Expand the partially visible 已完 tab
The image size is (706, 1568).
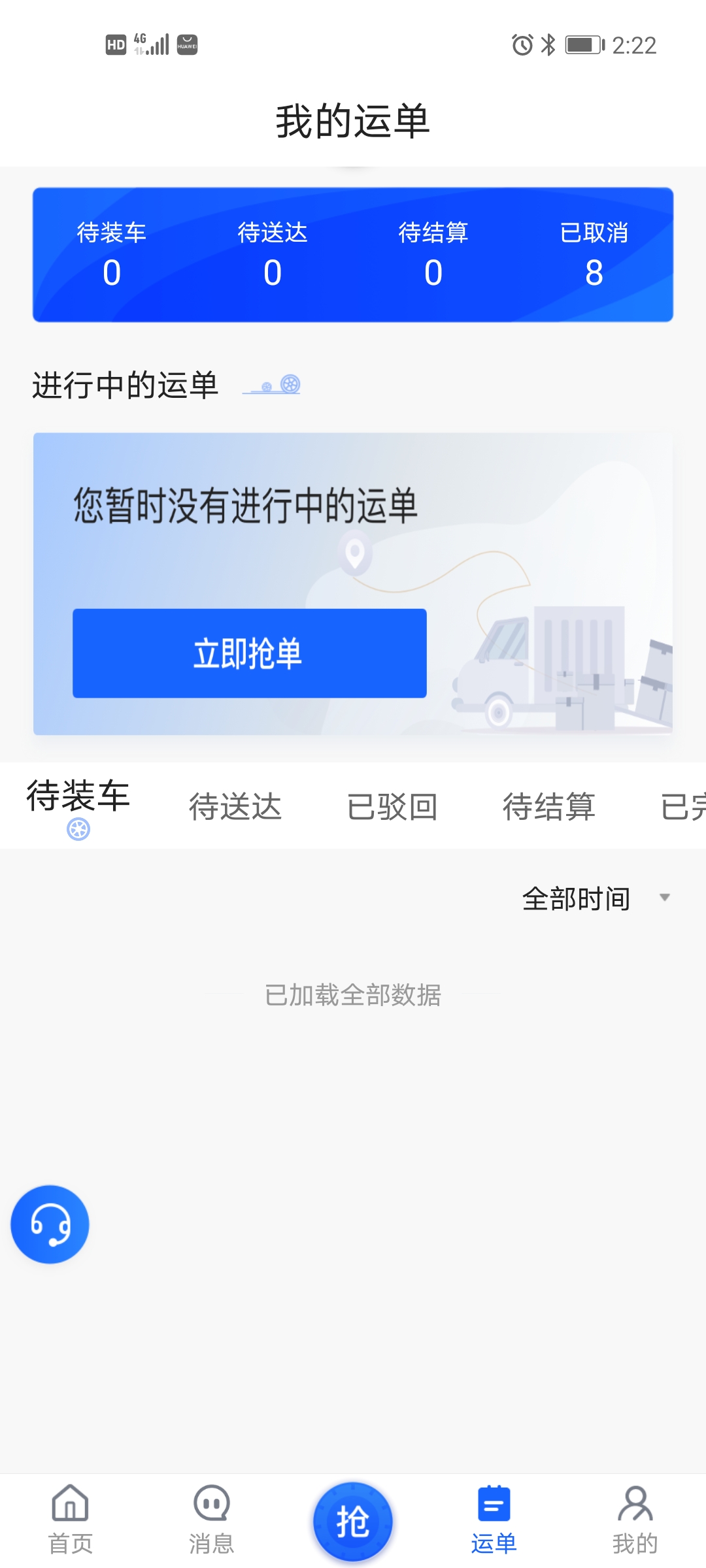[682, 806]
